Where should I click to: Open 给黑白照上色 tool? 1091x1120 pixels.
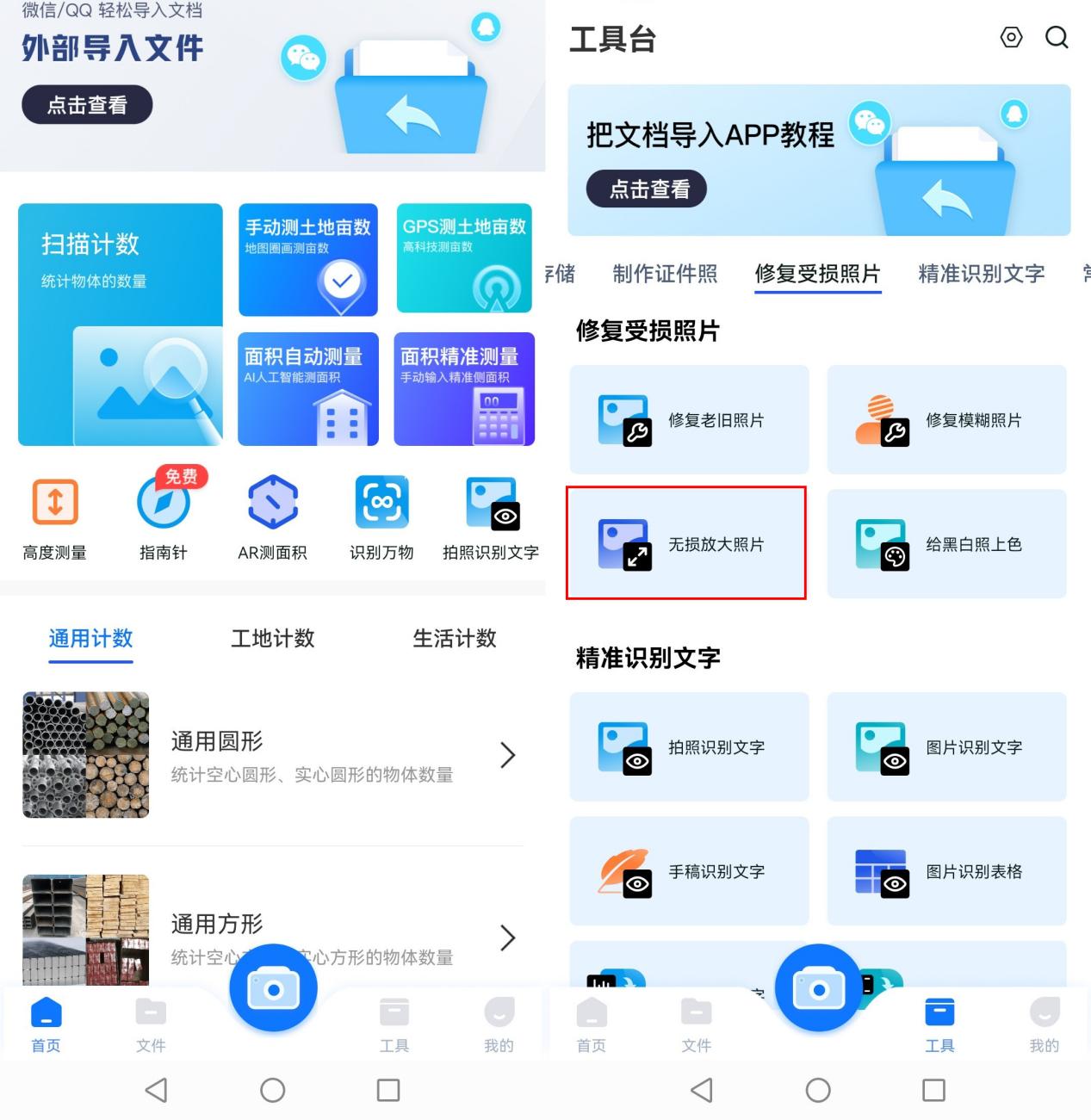[x=946, y=544]
